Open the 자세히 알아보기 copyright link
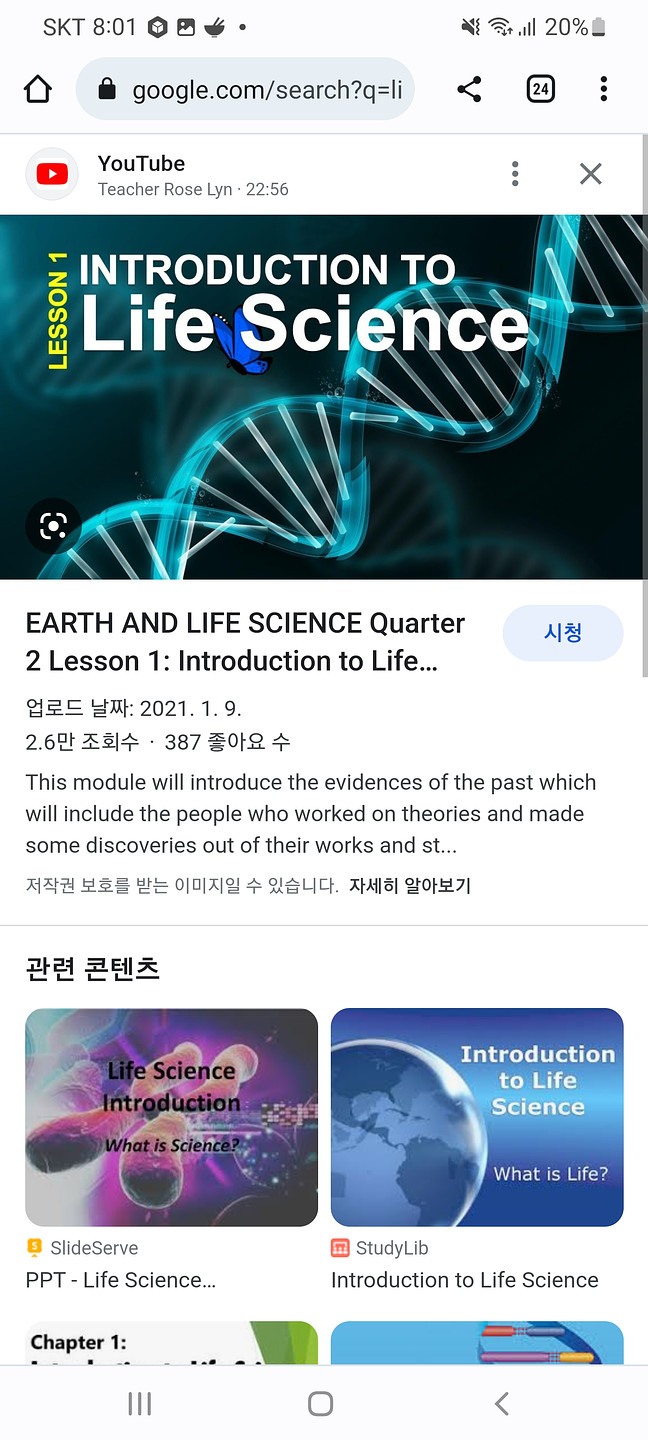This screenshot has width=648, height=1440. click(409, 886)
